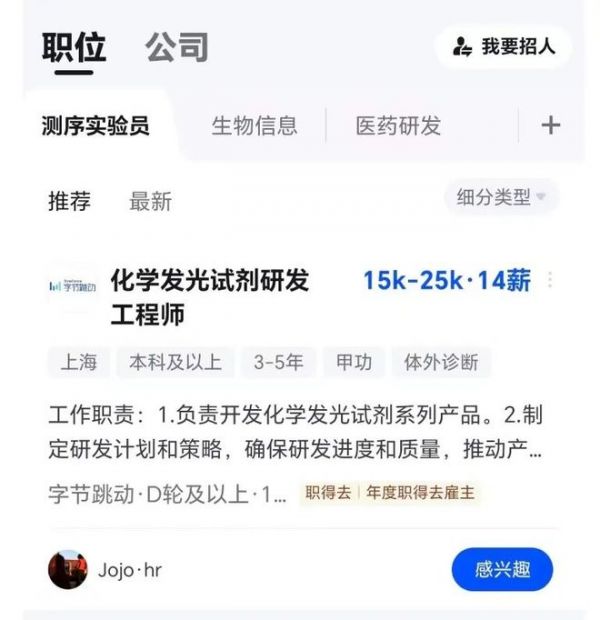Select the 生物信息 job tab
Viewport: 600px width, 620px height.
(254, 126)
